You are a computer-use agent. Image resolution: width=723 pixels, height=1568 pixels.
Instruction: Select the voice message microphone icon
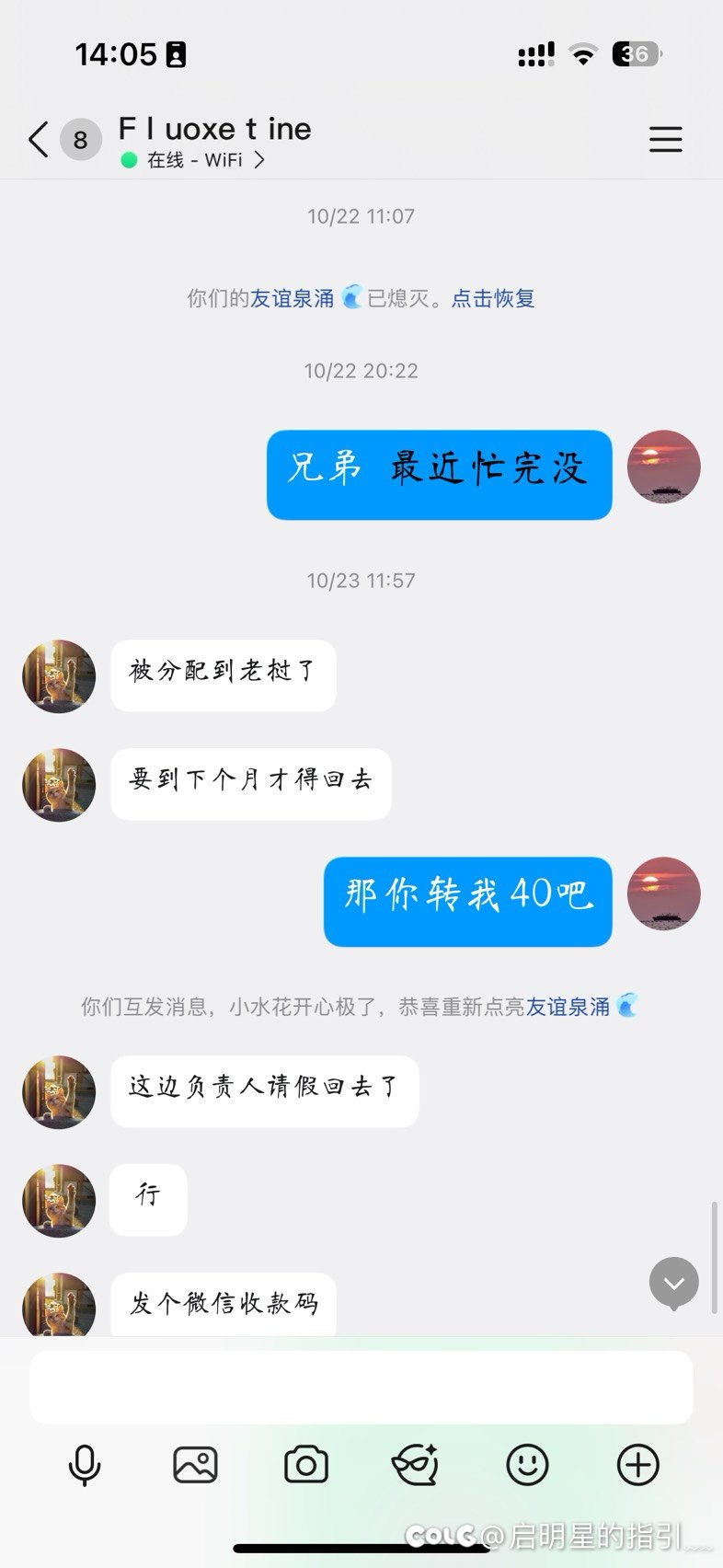[85, 1465]
